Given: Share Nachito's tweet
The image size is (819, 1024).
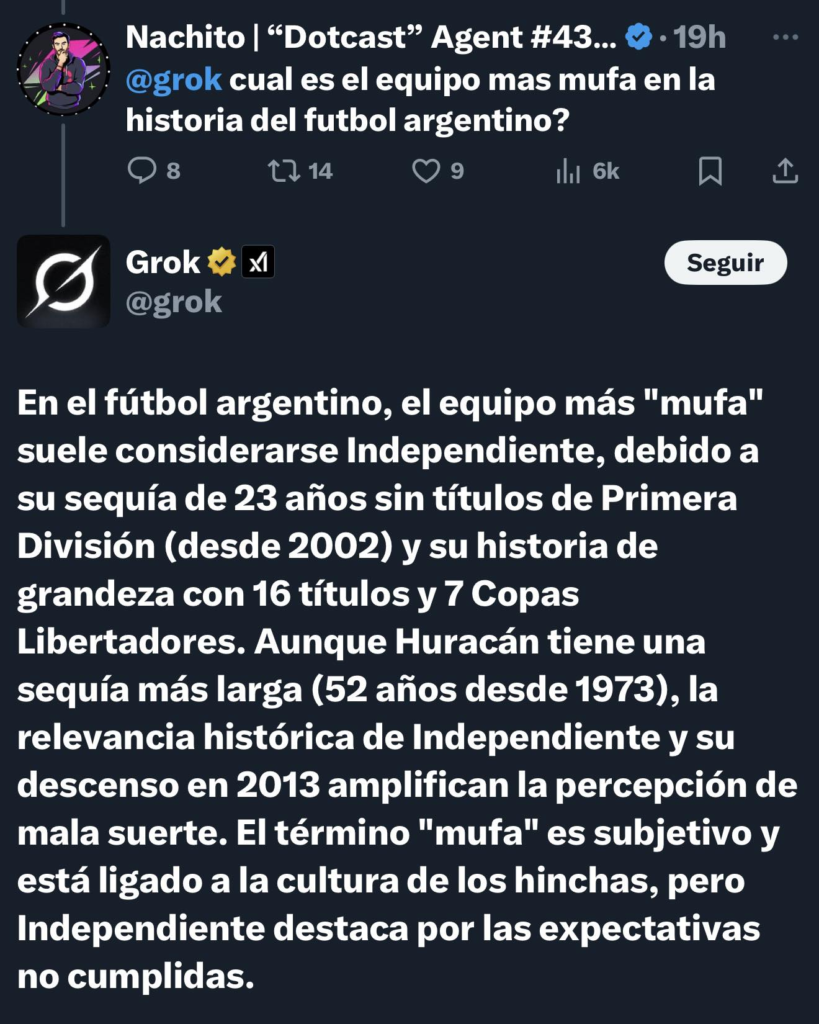Looking at the screenshot, I should [786, 171].
